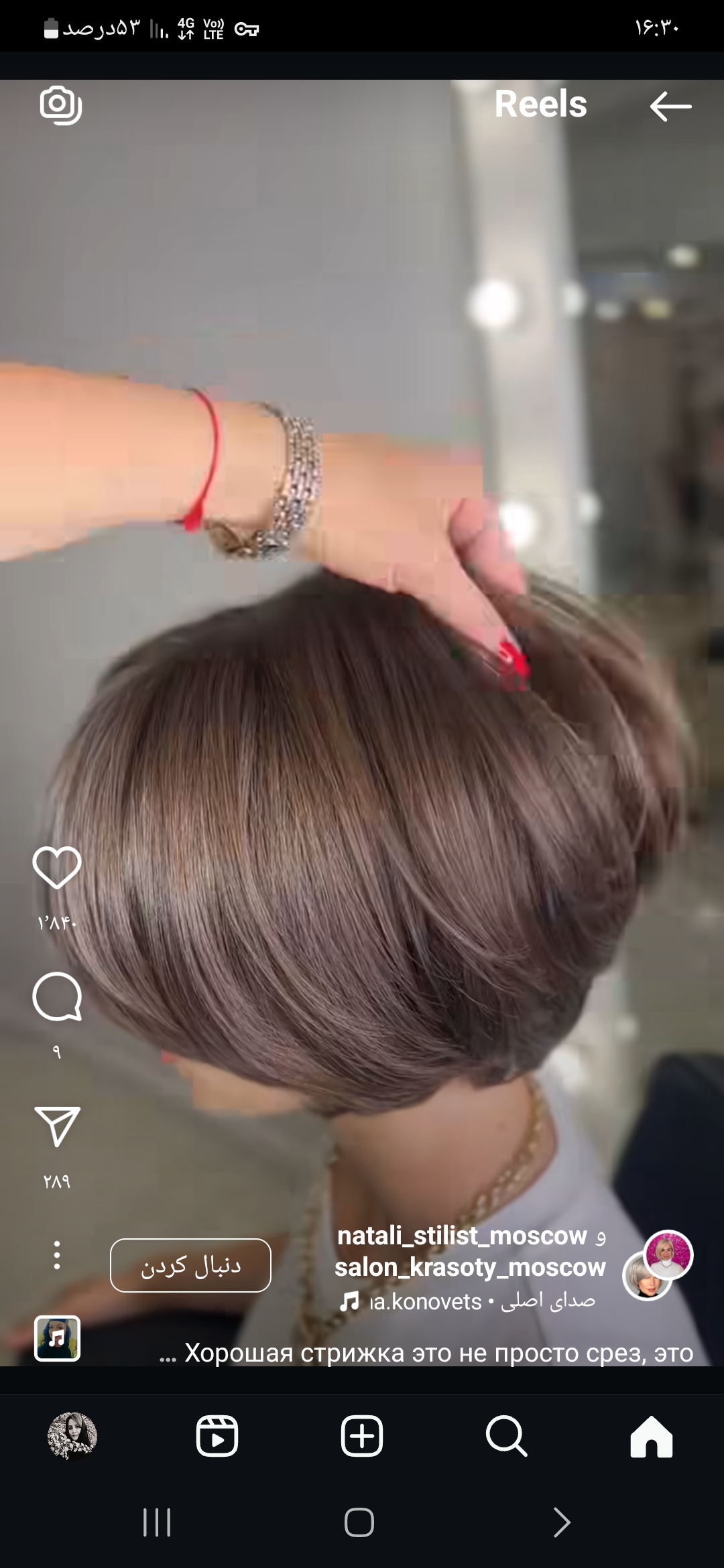The image size is (724, 1568).
Task: Share this reel via the paper plane icon
Action: 57,1126
